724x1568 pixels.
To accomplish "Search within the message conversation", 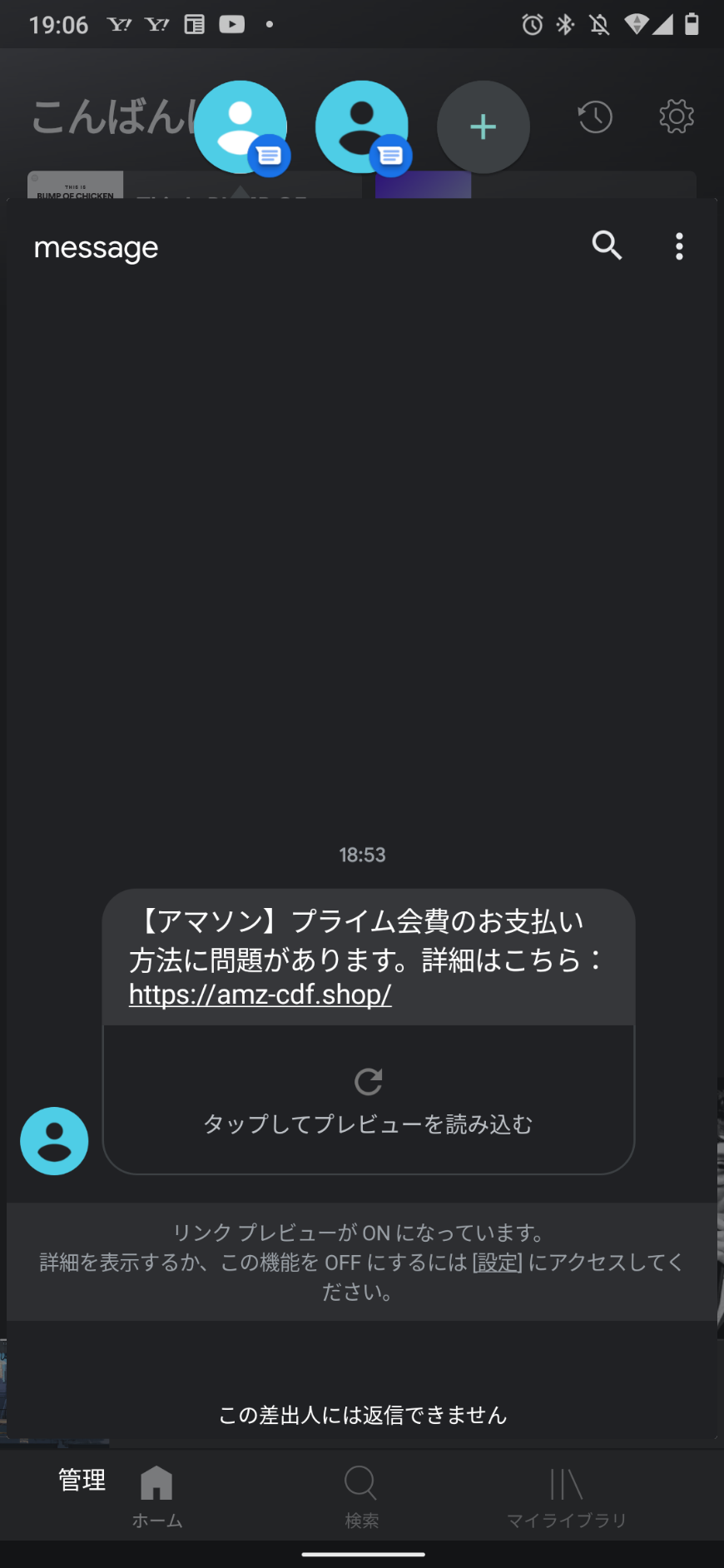I will pos(607,246).
